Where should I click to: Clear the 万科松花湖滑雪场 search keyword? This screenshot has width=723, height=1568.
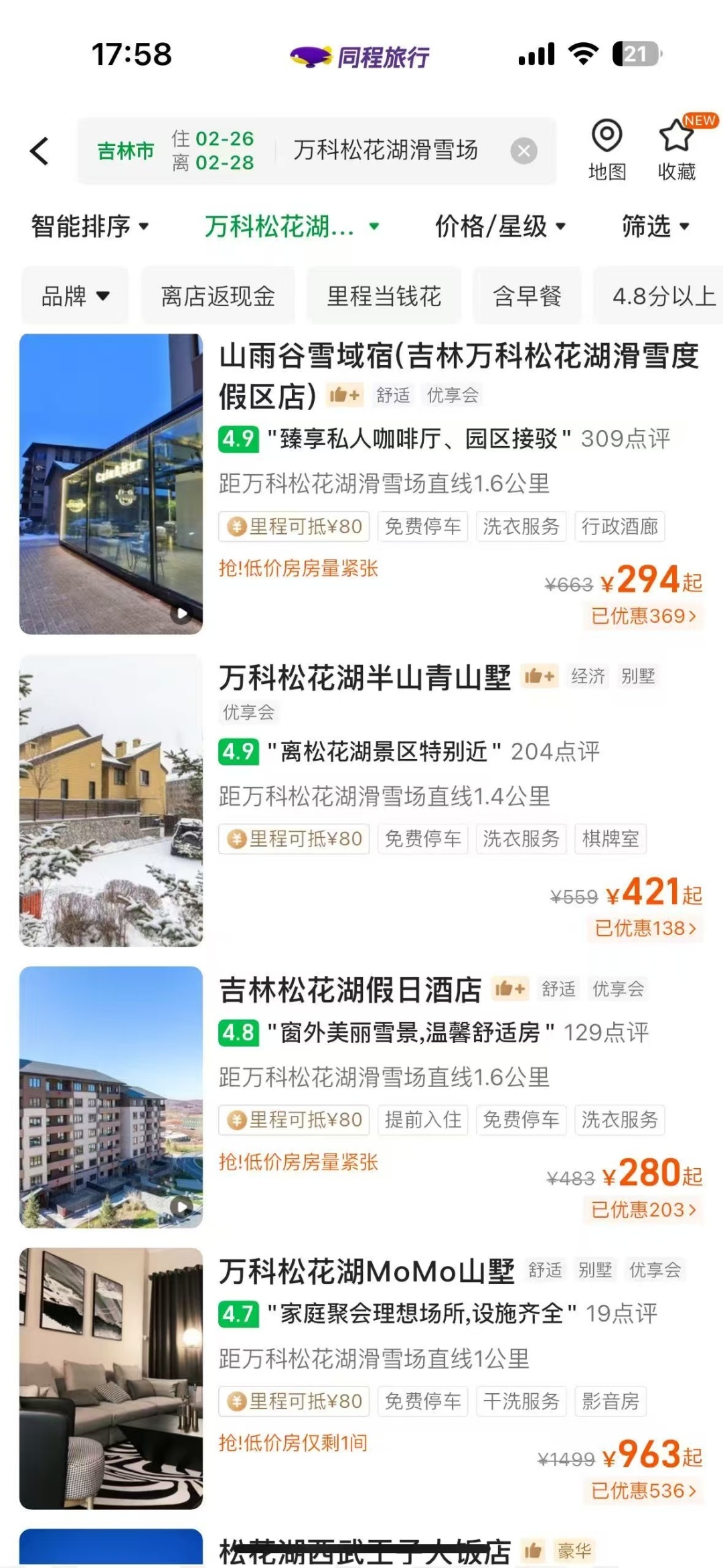click(524, 151)
